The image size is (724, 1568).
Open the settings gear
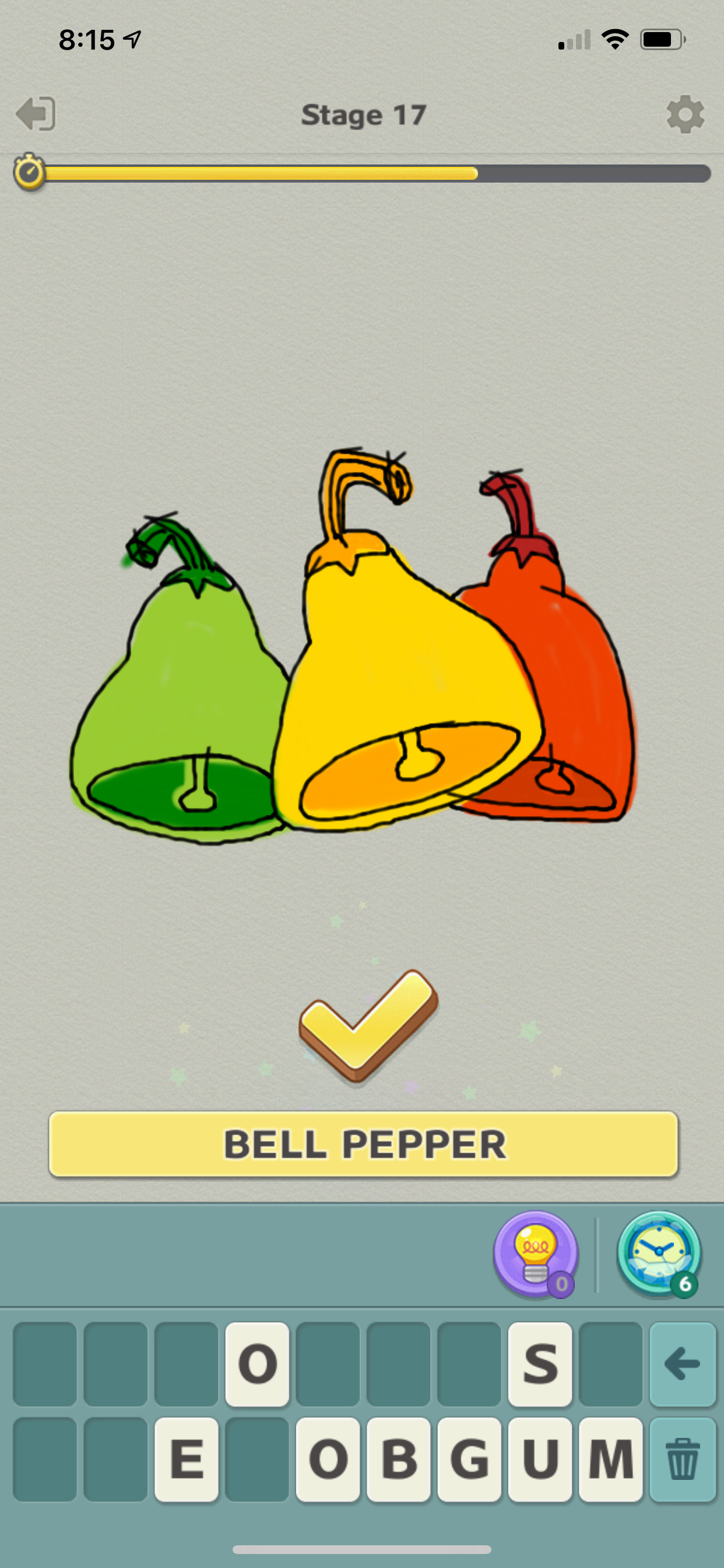click(x=685, y=114)
